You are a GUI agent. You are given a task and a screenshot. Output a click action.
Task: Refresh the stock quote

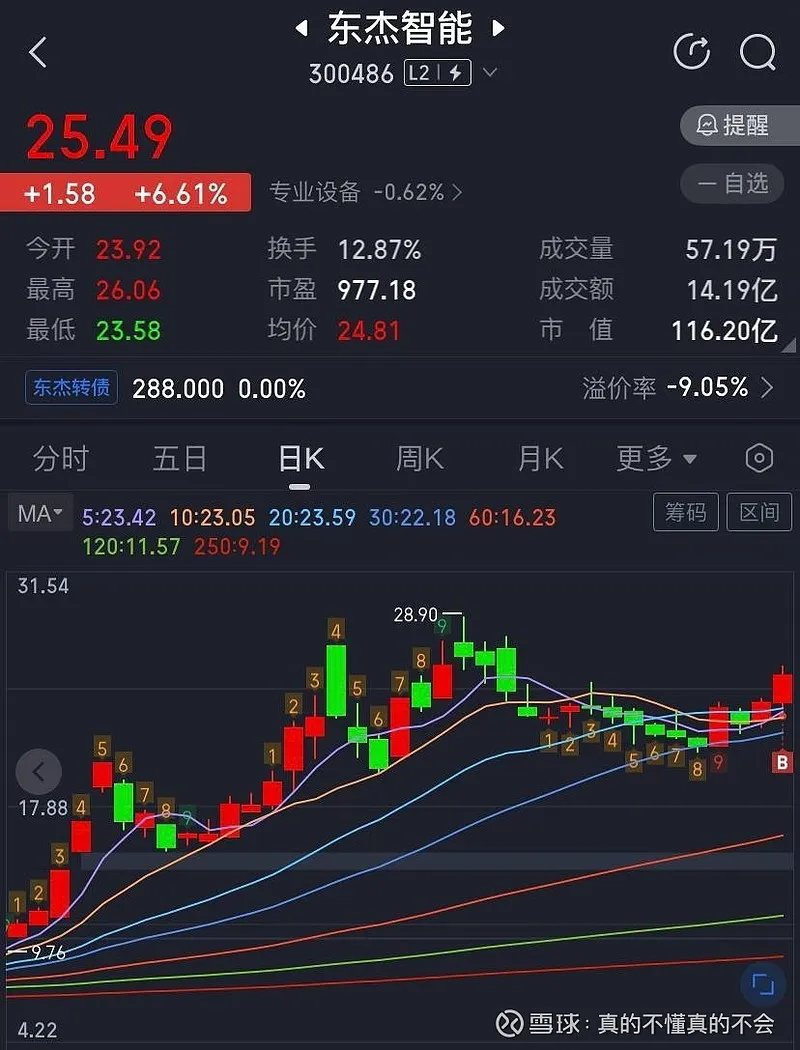coord(692,52)
